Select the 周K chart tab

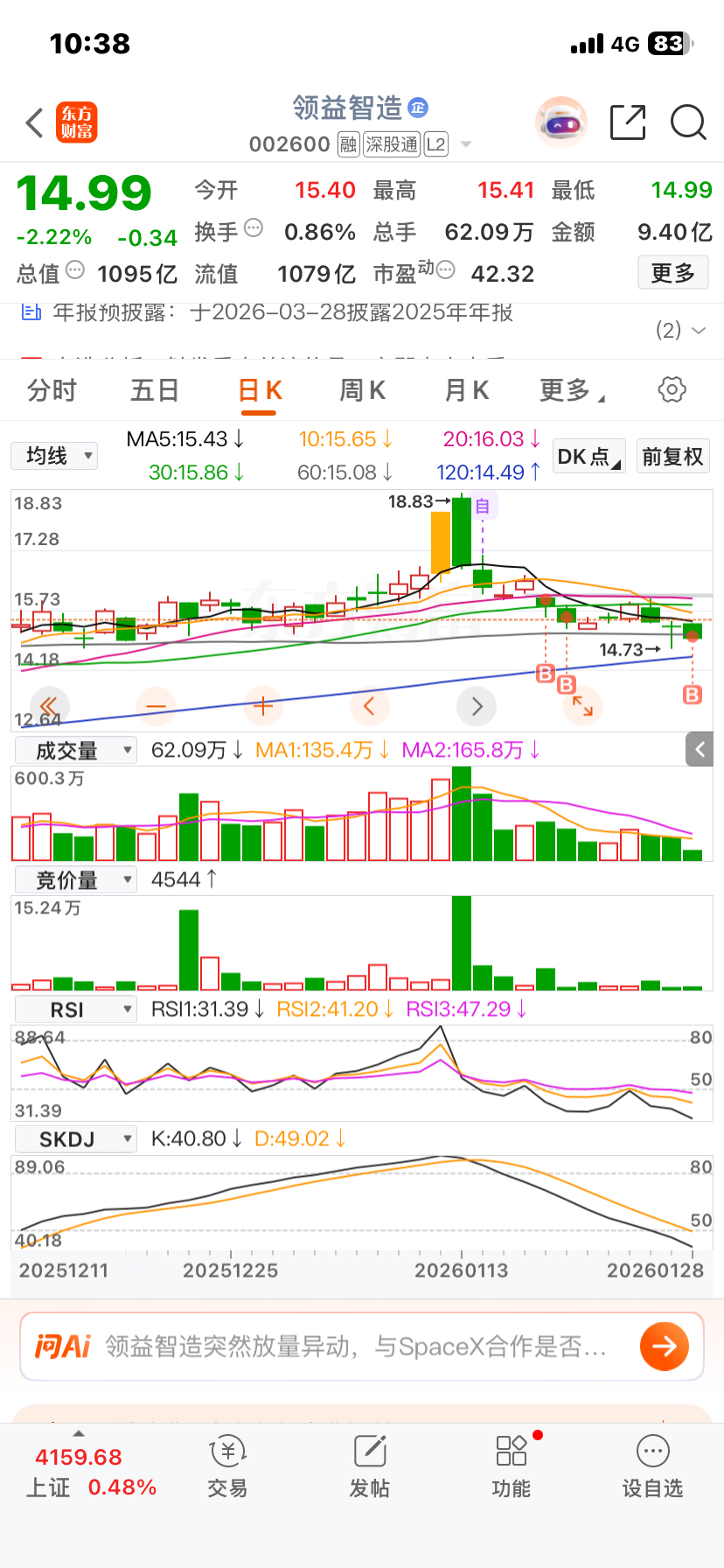[362, 390]
